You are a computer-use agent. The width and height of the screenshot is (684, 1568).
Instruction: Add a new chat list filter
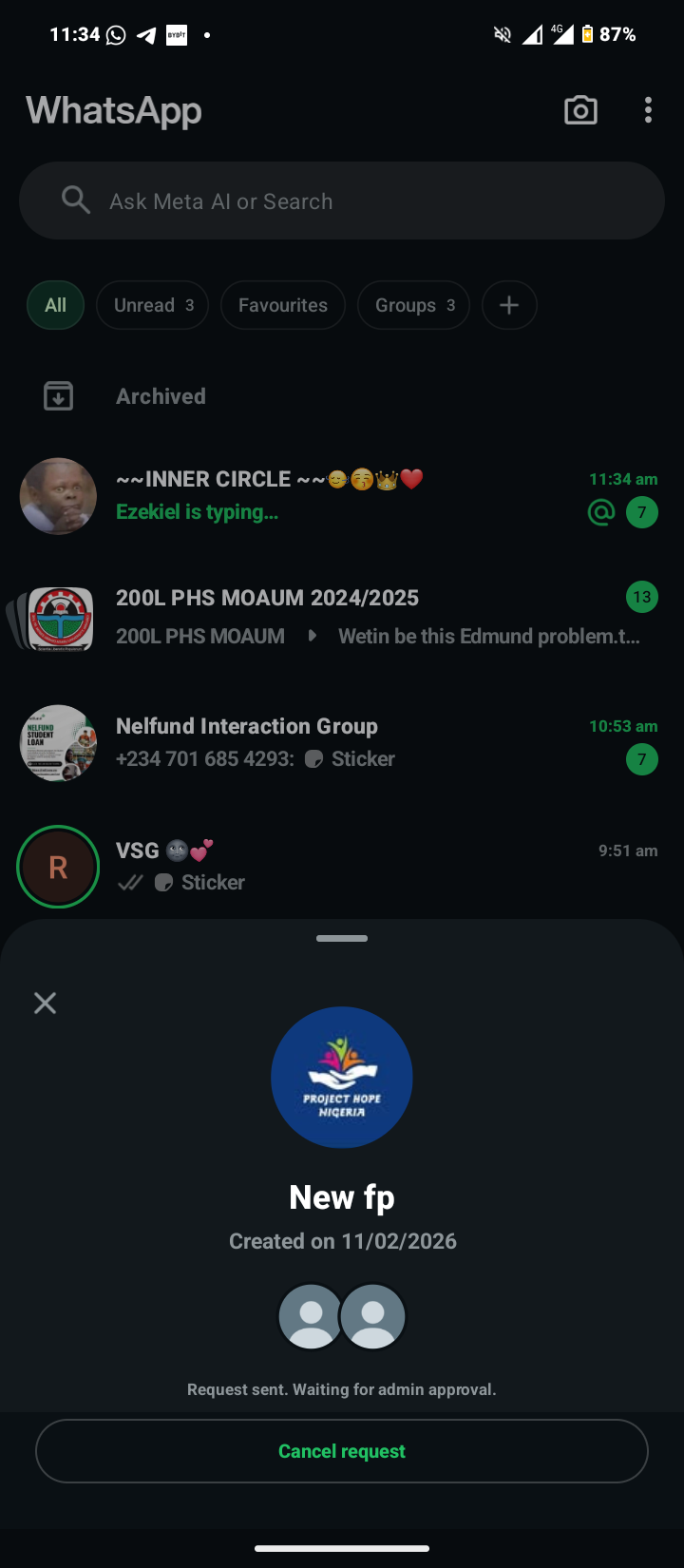(509, 305)
